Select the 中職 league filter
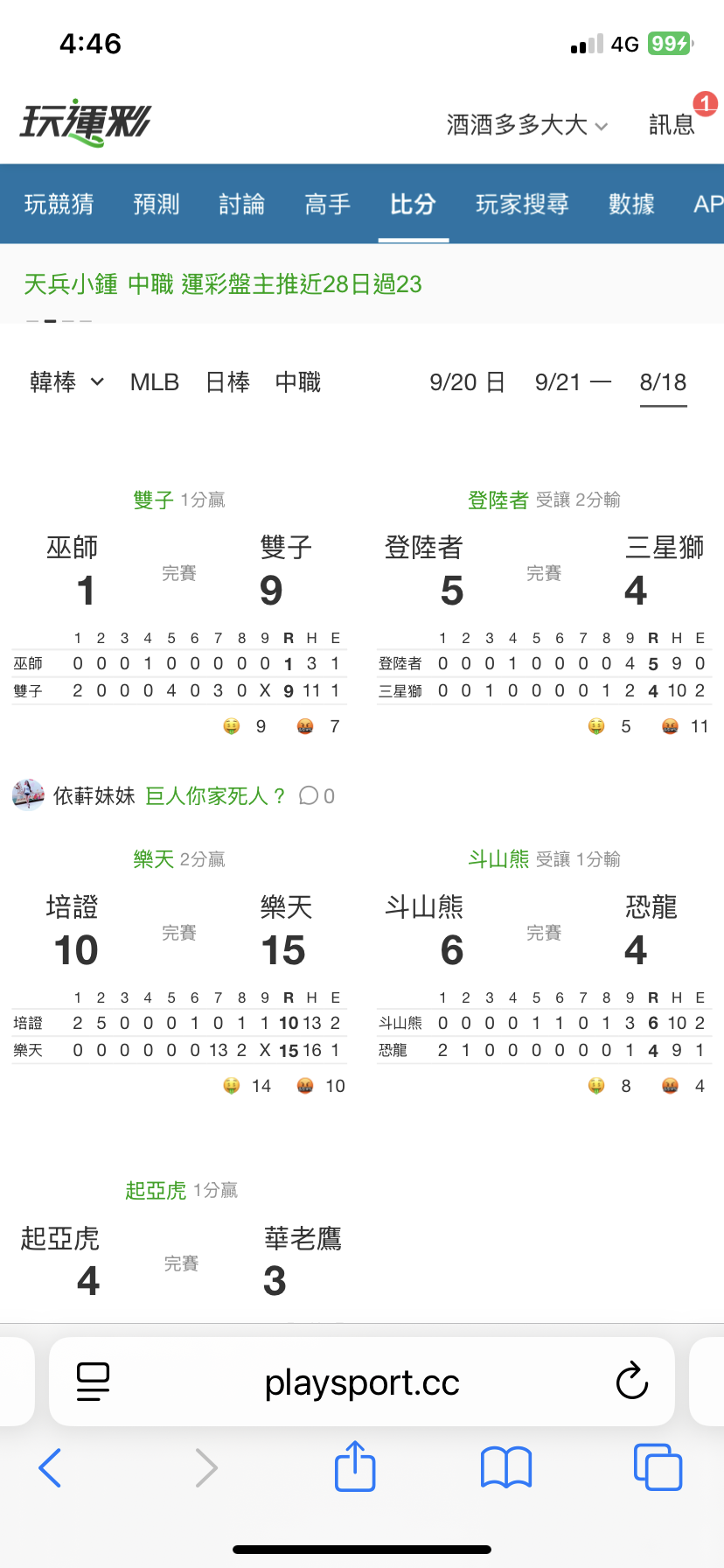Image resolution: width=724 pixels, height=1568 pixels. tap(298, 382)
